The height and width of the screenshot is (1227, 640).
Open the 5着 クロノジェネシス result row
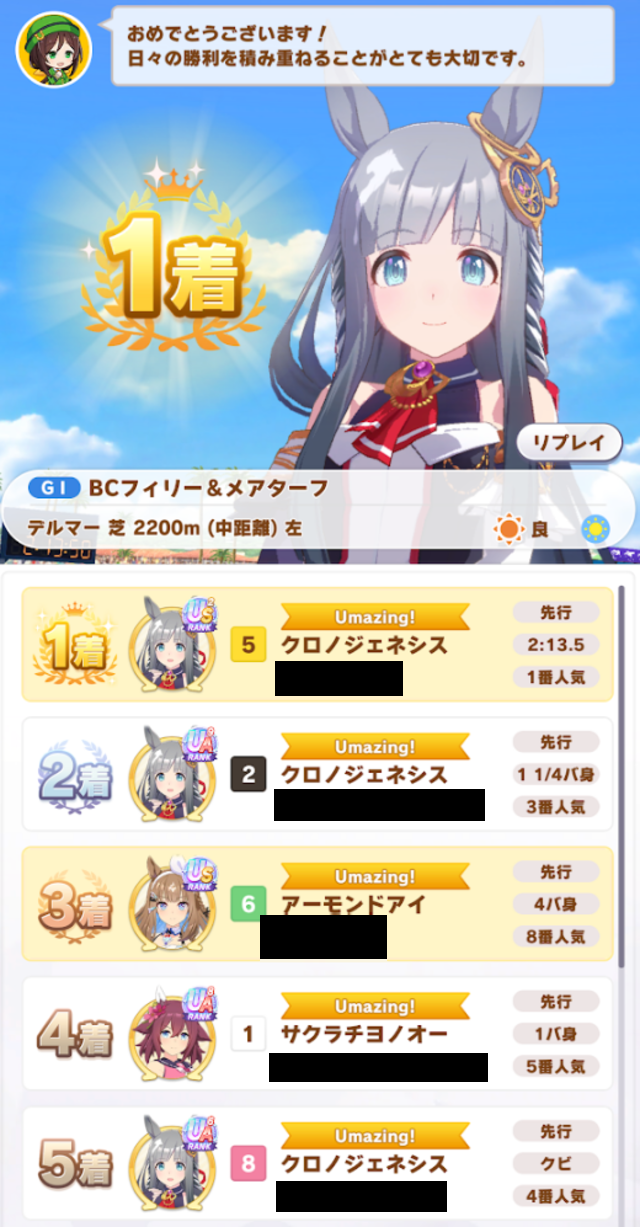pos(316,1164)
